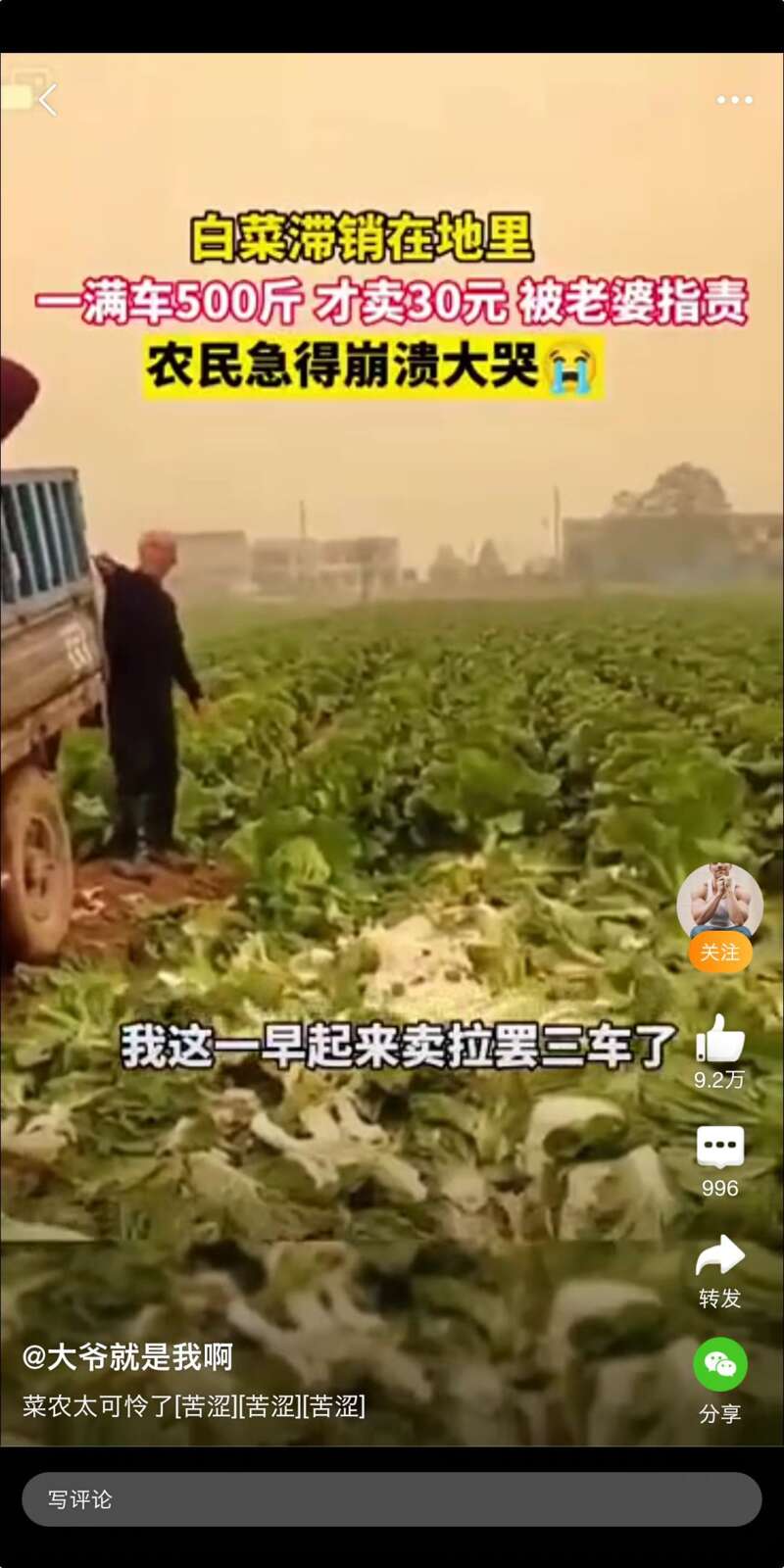This screenshot has width=784, height=1568.
Task: Open @大爷就是我啊 user page
Action: pos(128,1357)
